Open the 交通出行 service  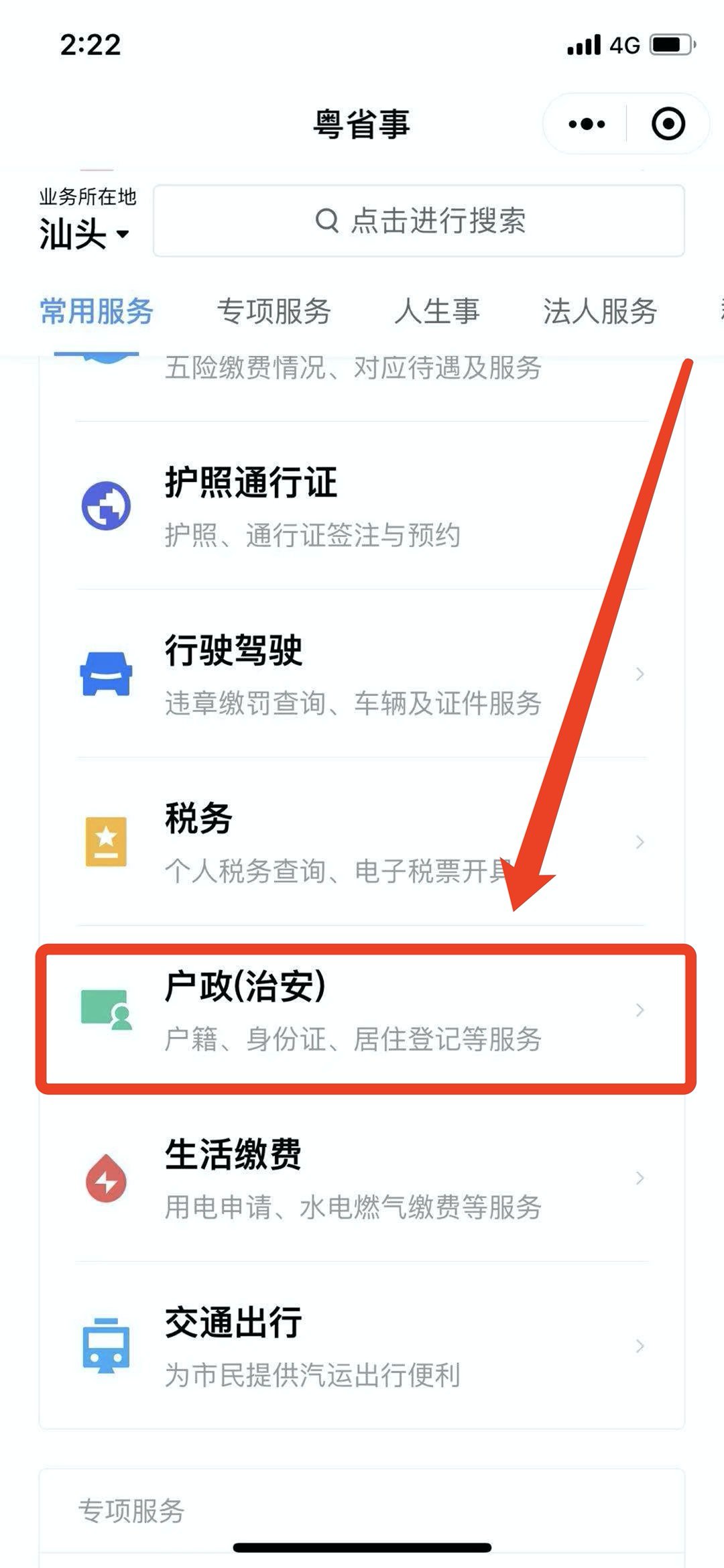point(362,1346)
